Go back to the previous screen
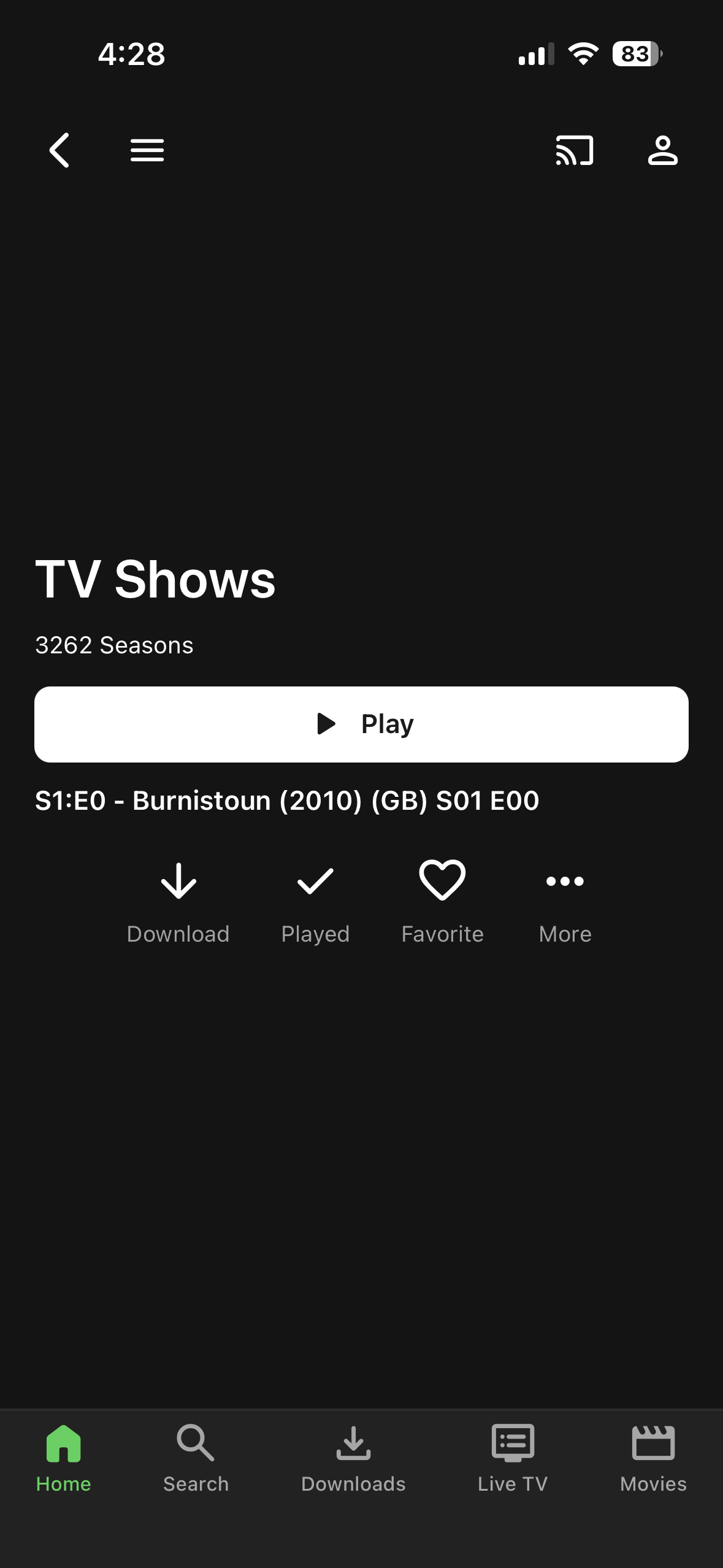723x1568 pixels. click(59, 150)
